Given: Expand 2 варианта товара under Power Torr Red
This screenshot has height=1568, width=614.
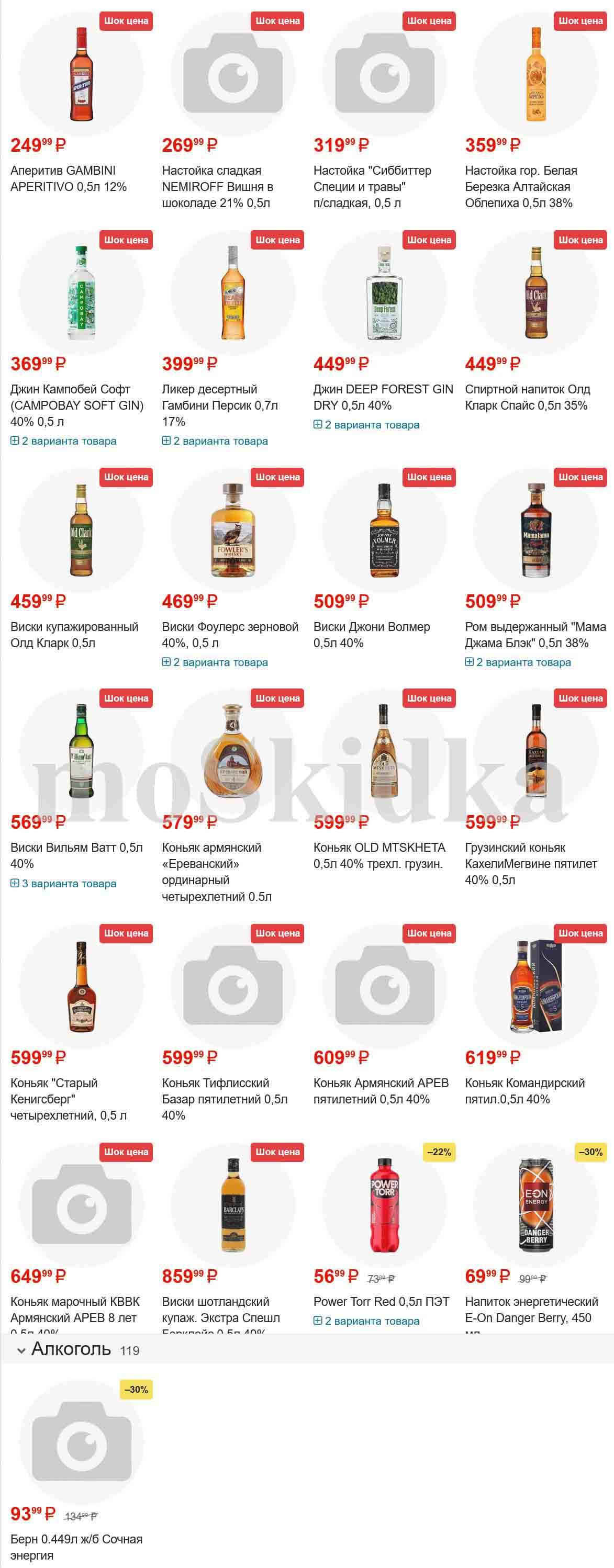Looking at the screenshot, I should click(367, 1321).
